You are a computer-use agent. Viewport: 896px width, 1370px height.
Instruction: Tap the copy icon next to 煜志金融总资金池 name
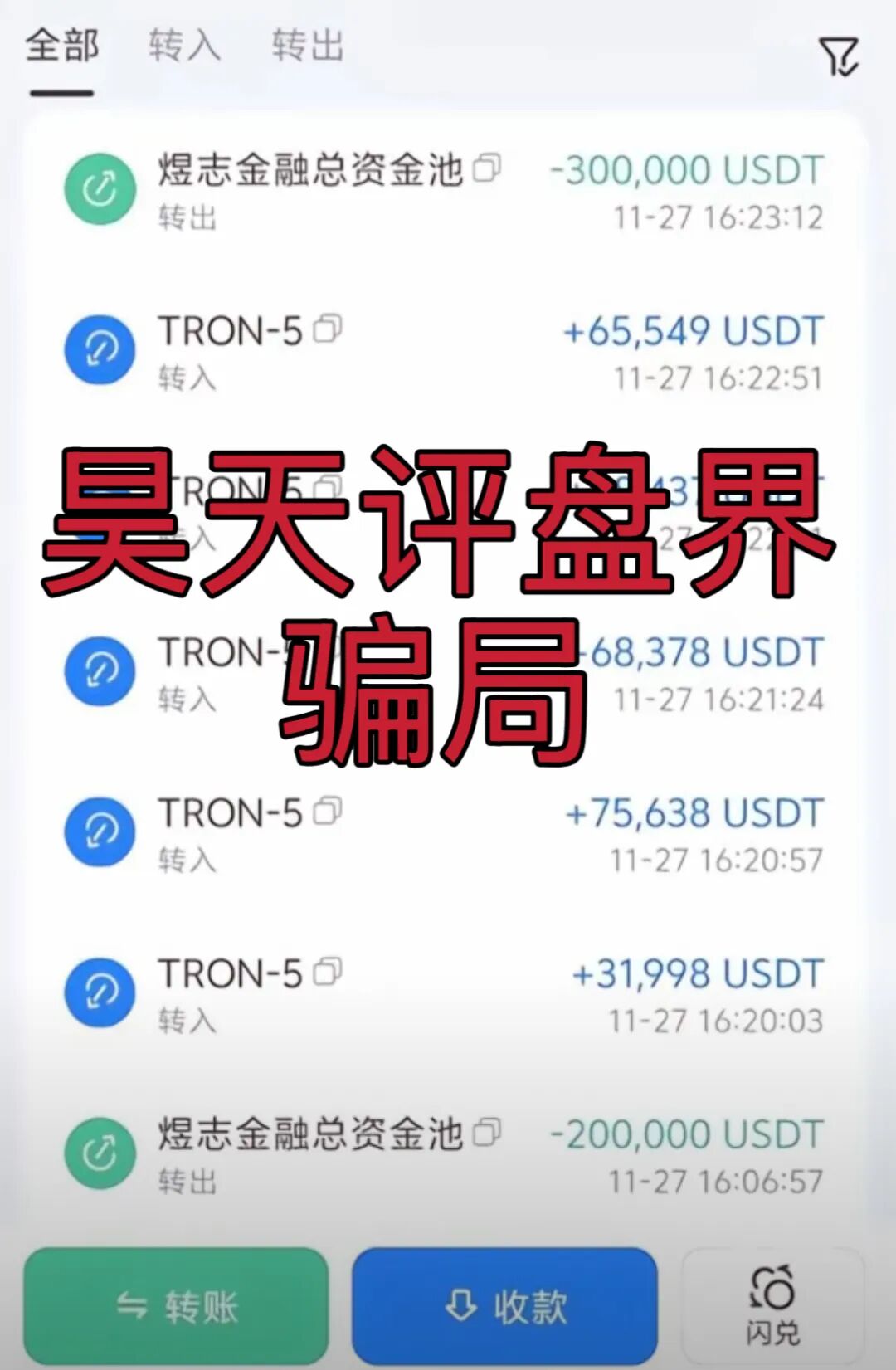[488, 168]
